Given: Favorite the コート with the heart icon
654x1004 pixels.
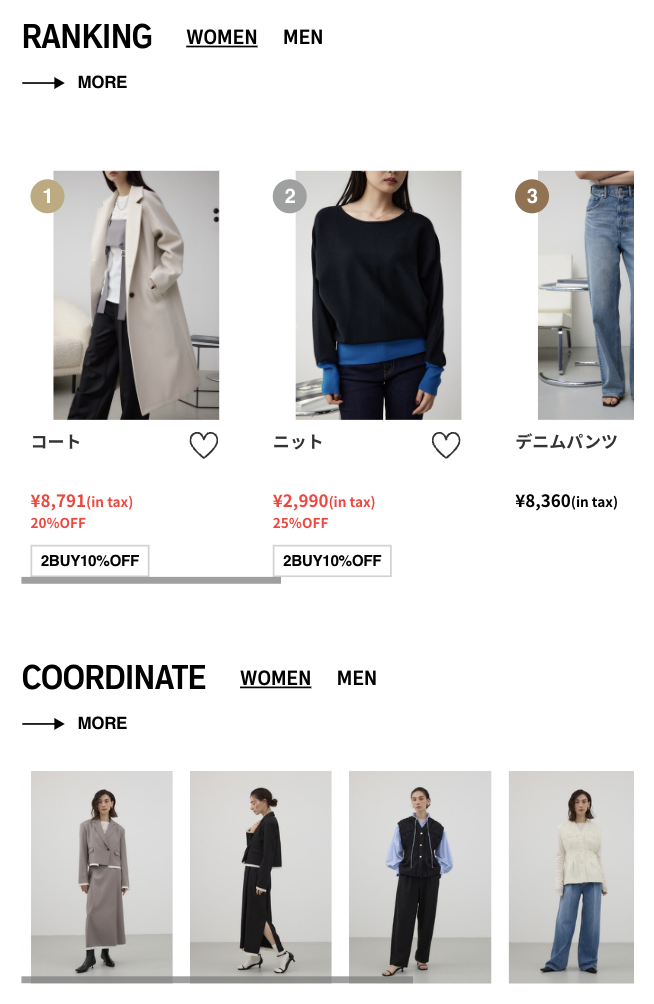Looking at the screenshot, I should 204,445.
